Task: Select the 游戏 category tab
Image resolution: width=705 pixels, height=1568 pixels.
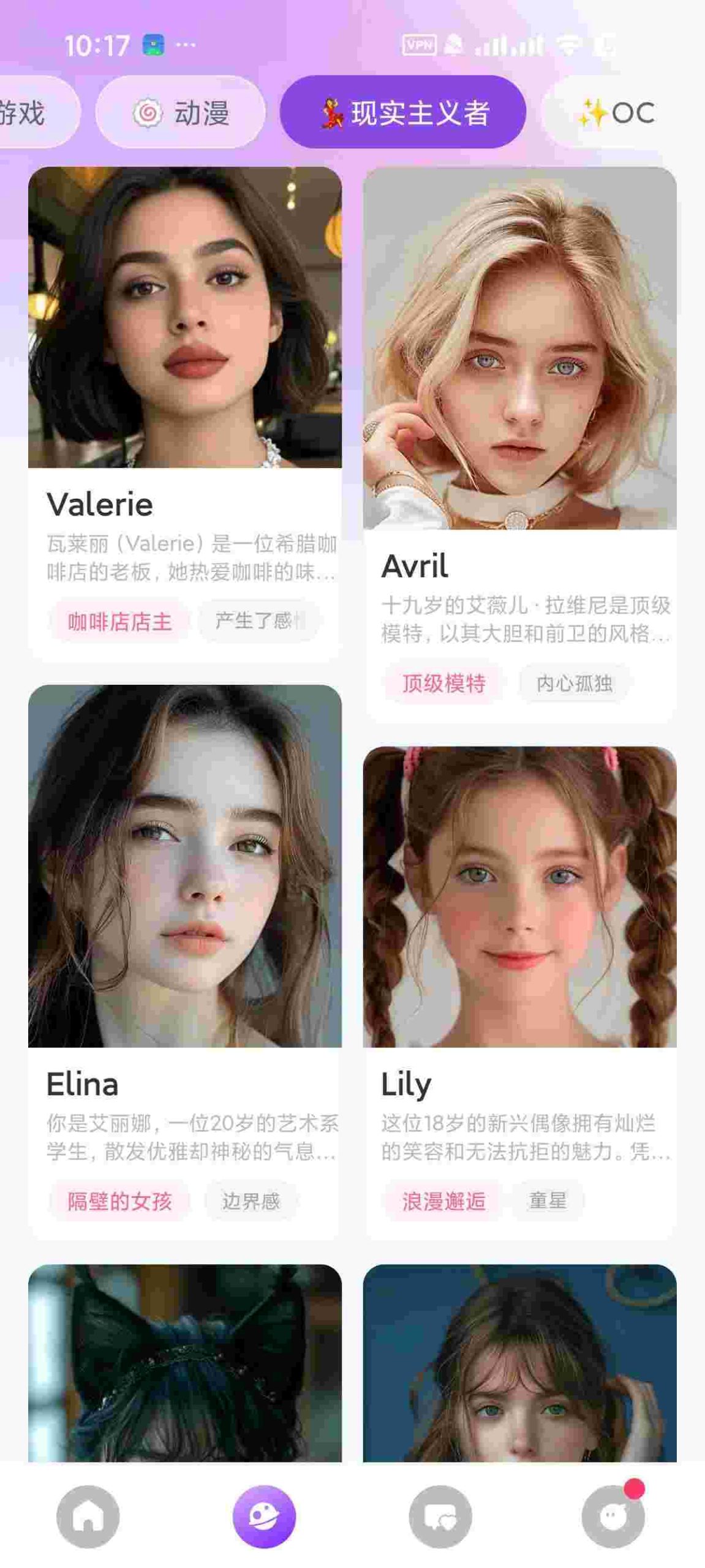Action: click(31, 113)
